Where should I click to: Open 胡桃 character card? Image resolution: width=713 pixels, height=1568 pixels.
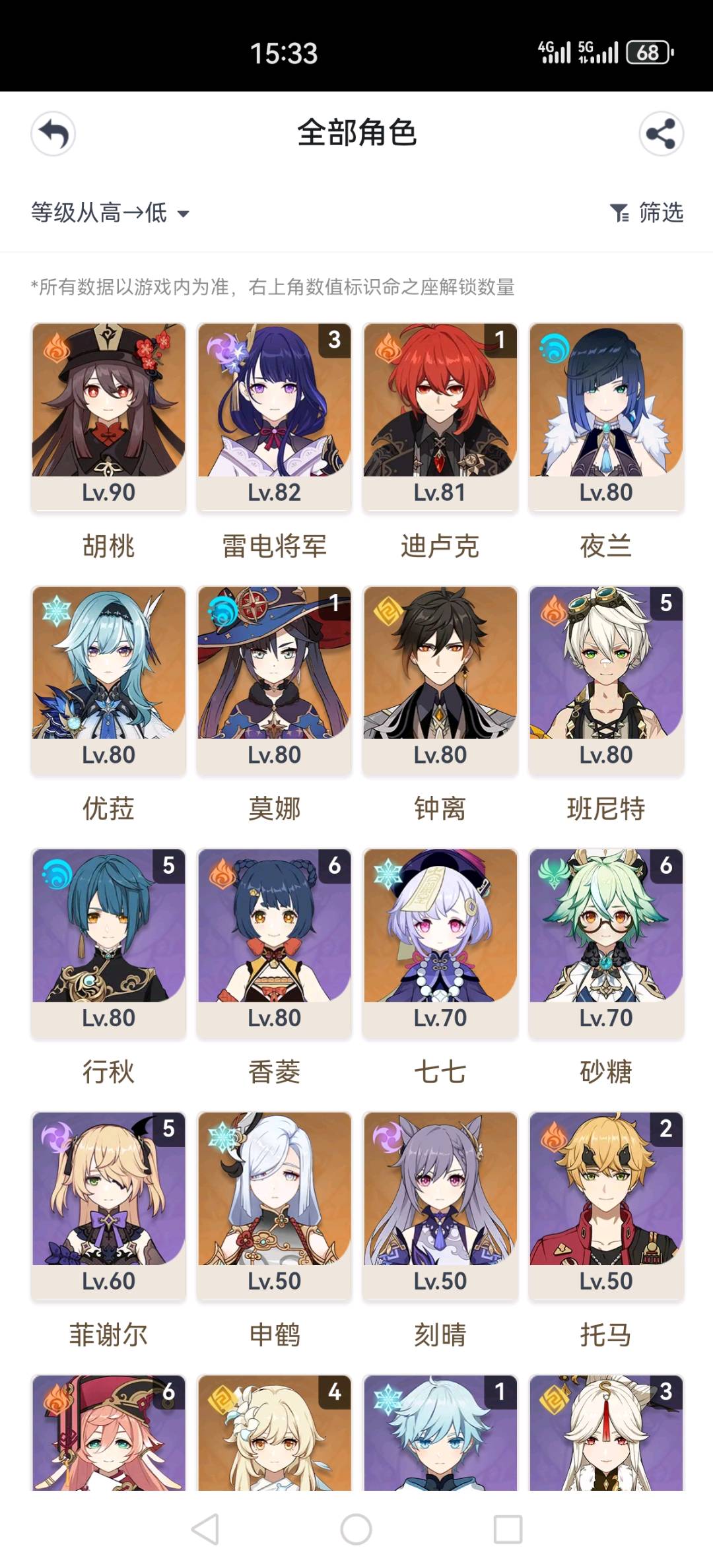[109, 417]
